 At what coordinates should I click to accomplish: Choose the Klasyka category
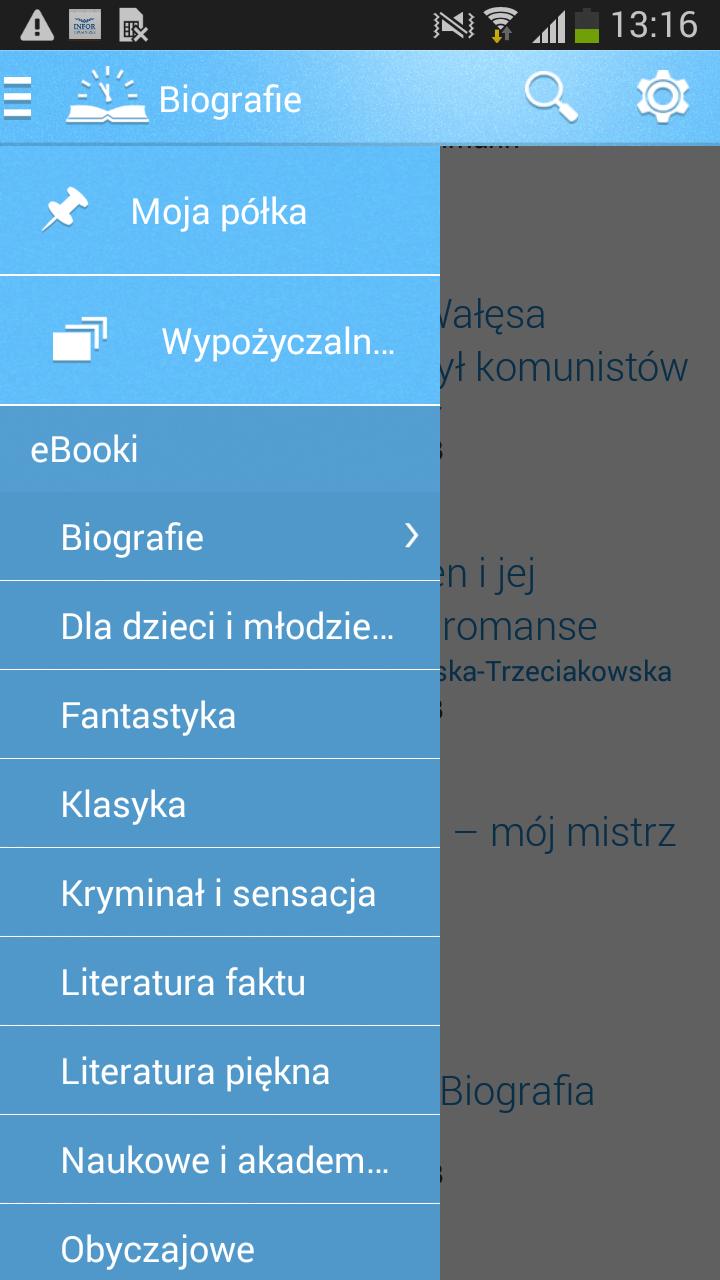tap(219, 804)
